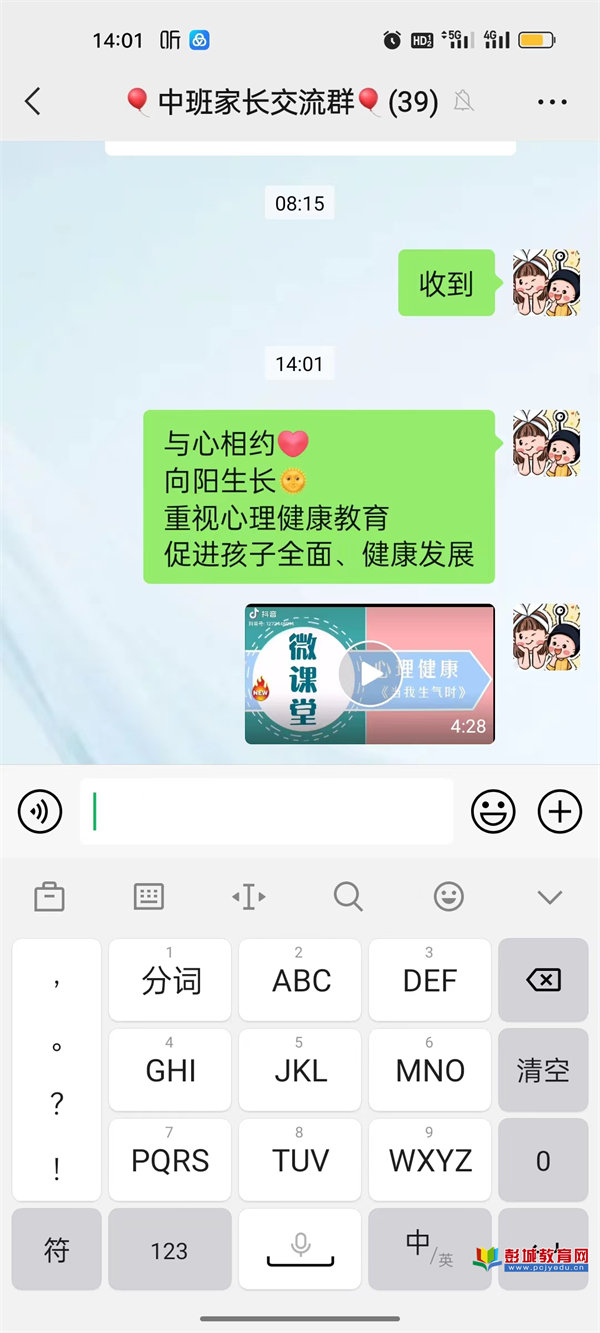
Task: Tap the 清空 clear key
Action: point(543,1070)
